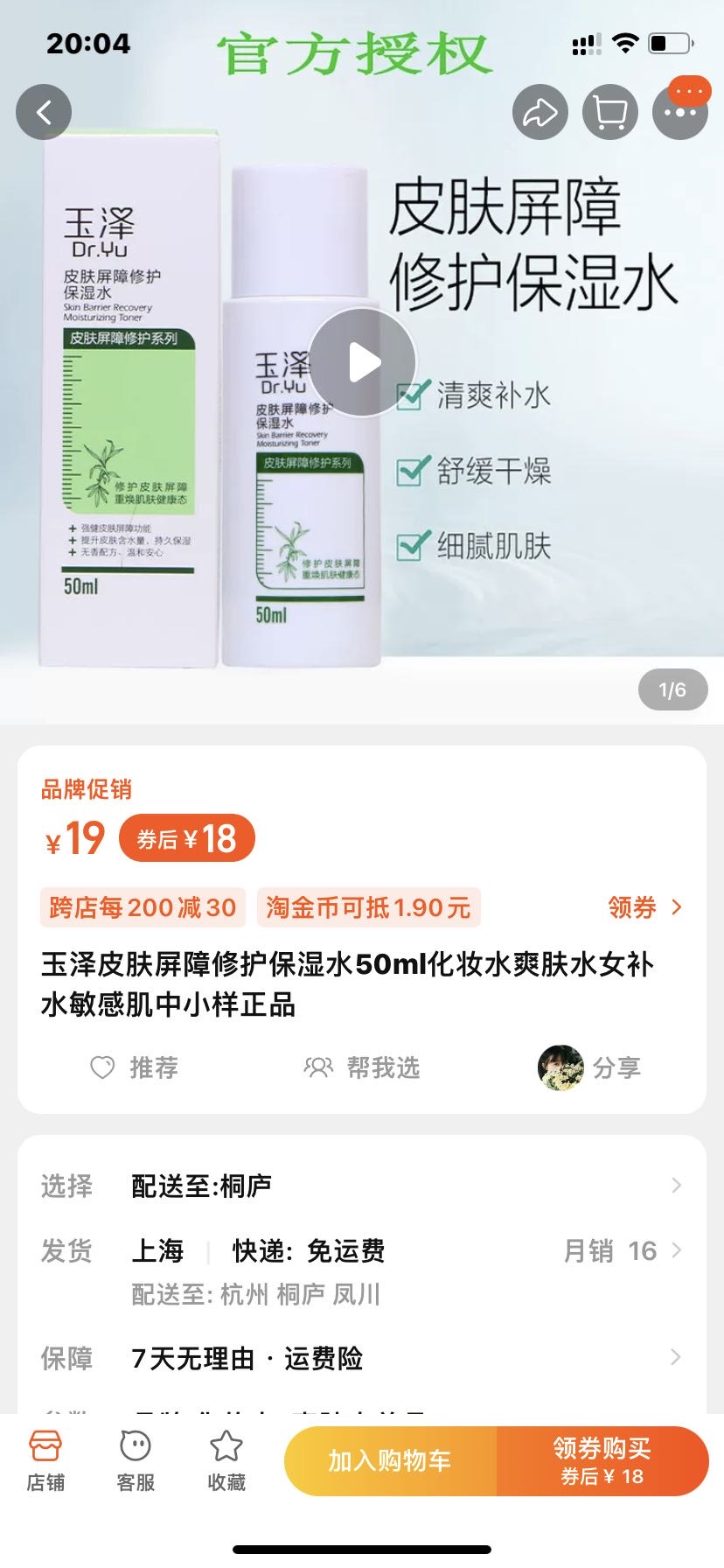Tap the 1/6 image counter indicator
The width and height of the screenshot is (724, 1568).
673,689
